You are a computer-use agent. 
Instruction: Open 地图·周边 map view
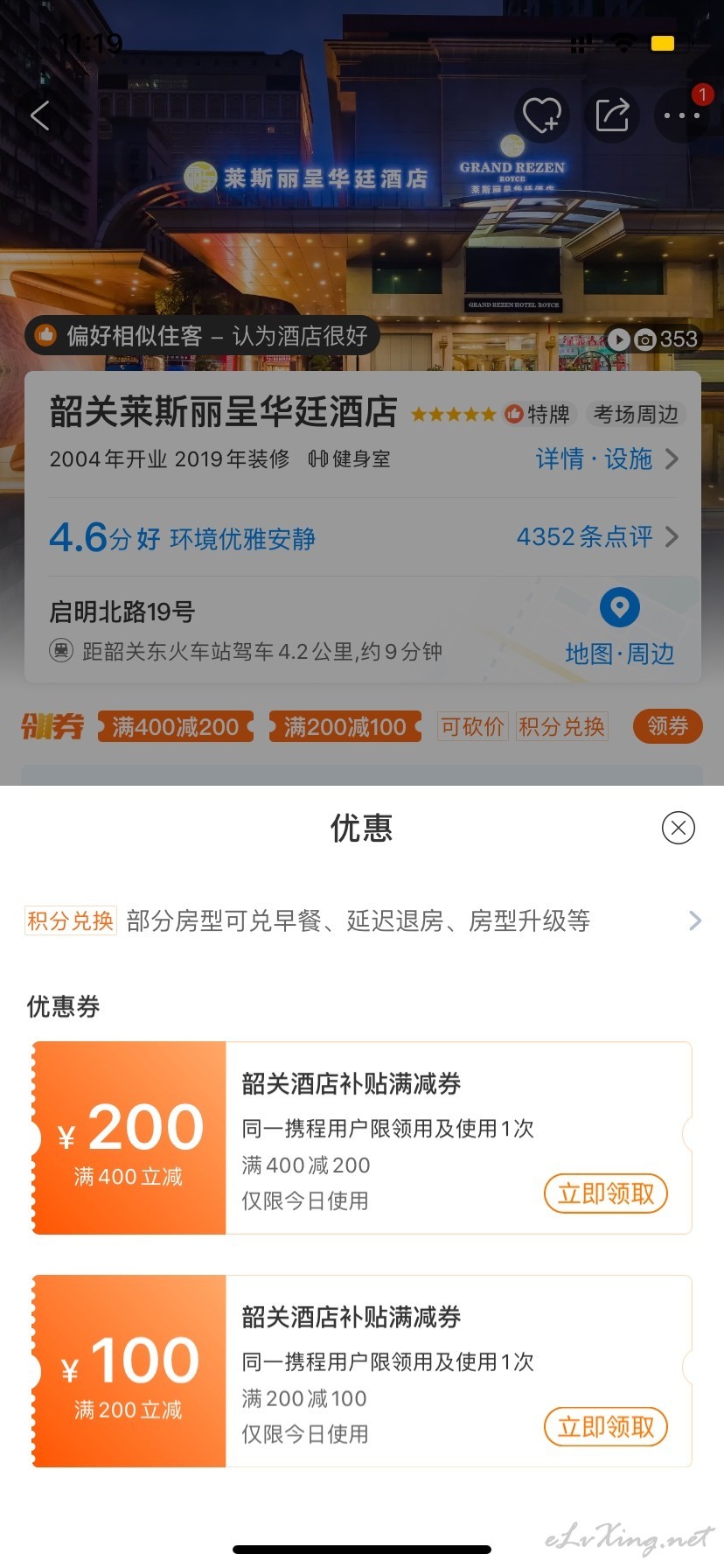pyautogui.click(x=620, y=628)
